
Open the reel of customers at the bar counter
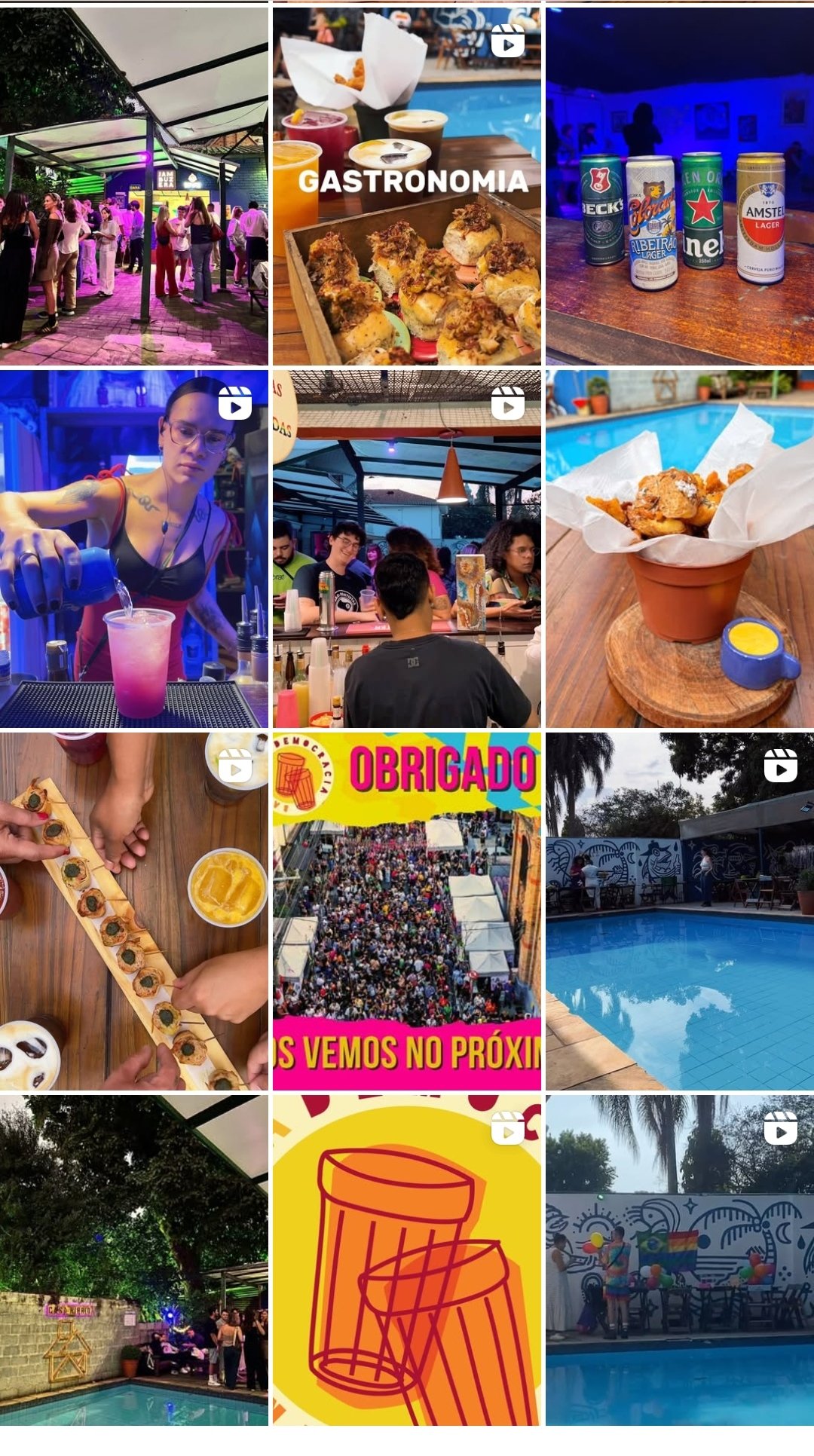click(407, 549)
